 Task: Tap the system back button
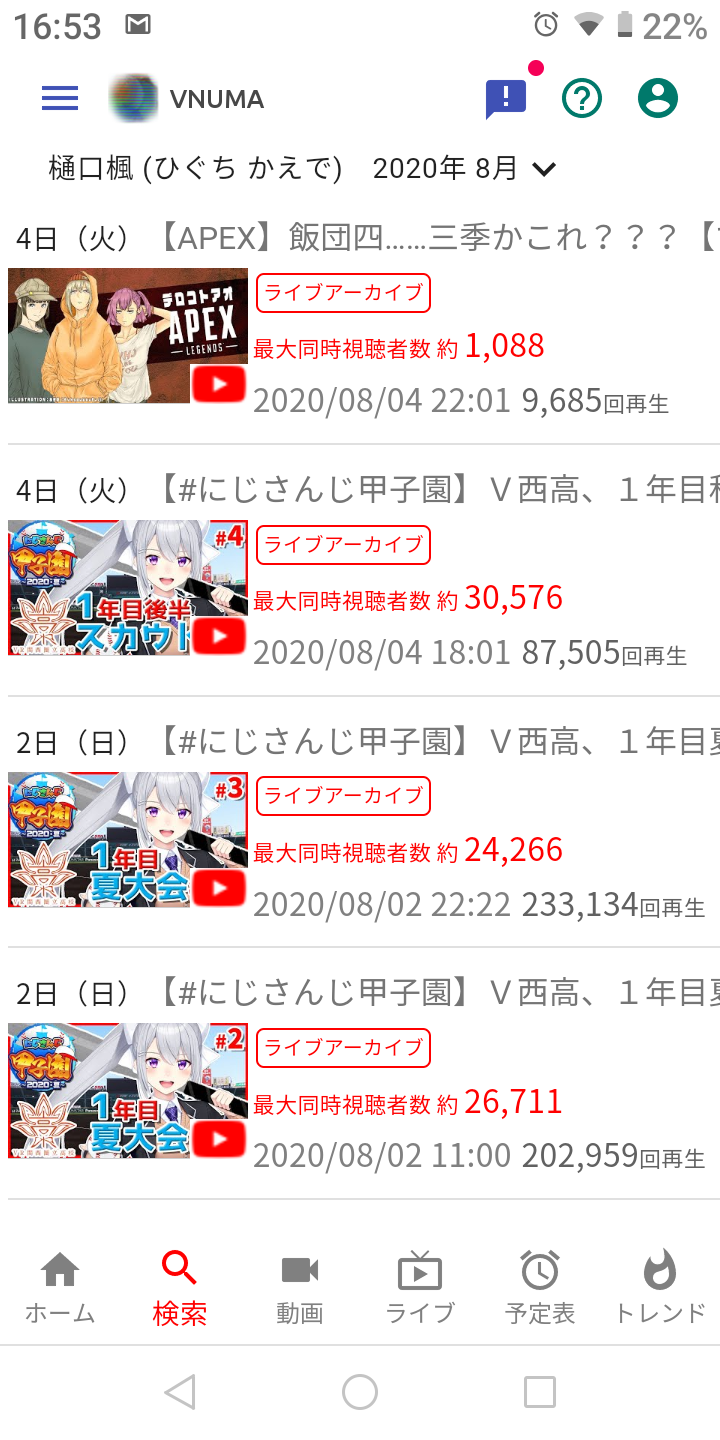coord(180,1391)
